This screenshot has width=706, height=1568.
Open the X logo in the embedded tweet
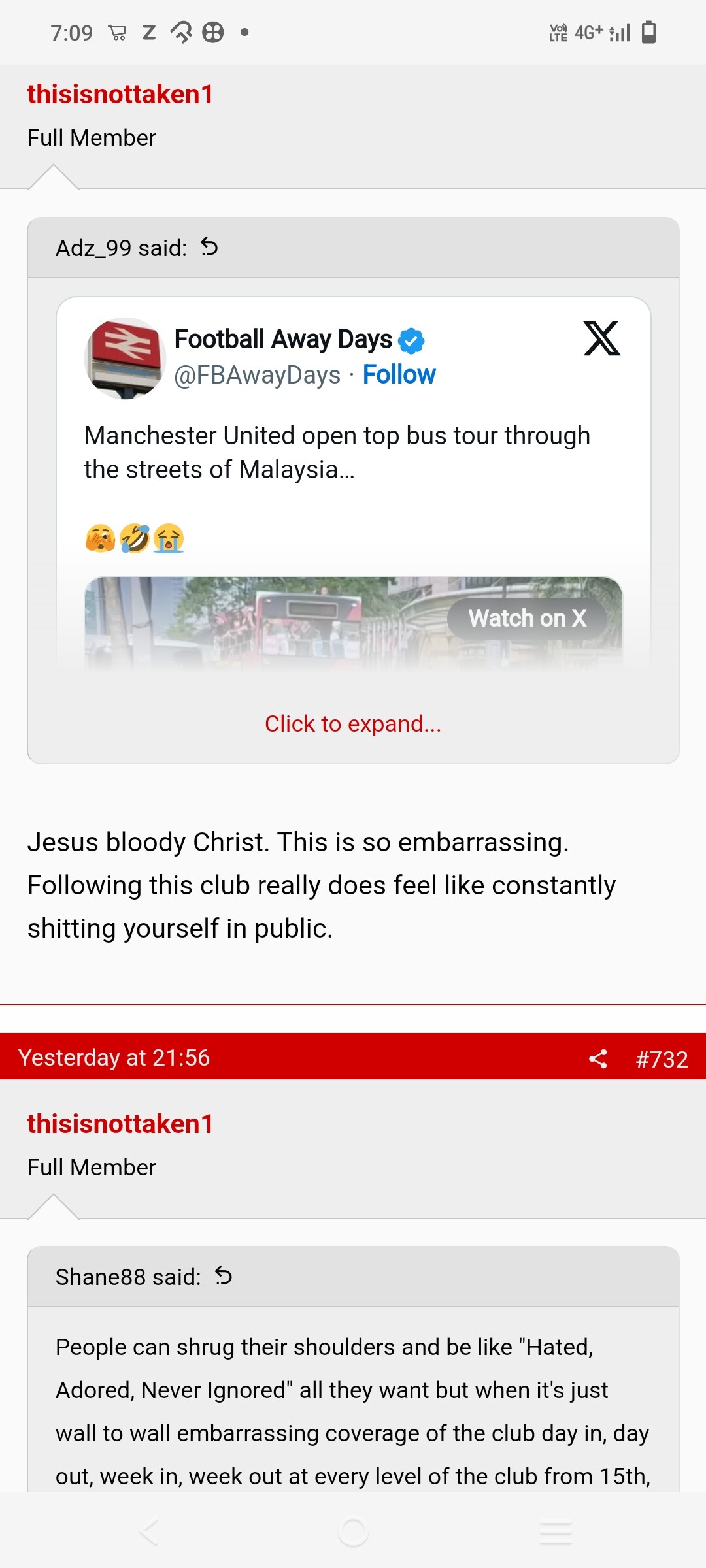(601, 338)
